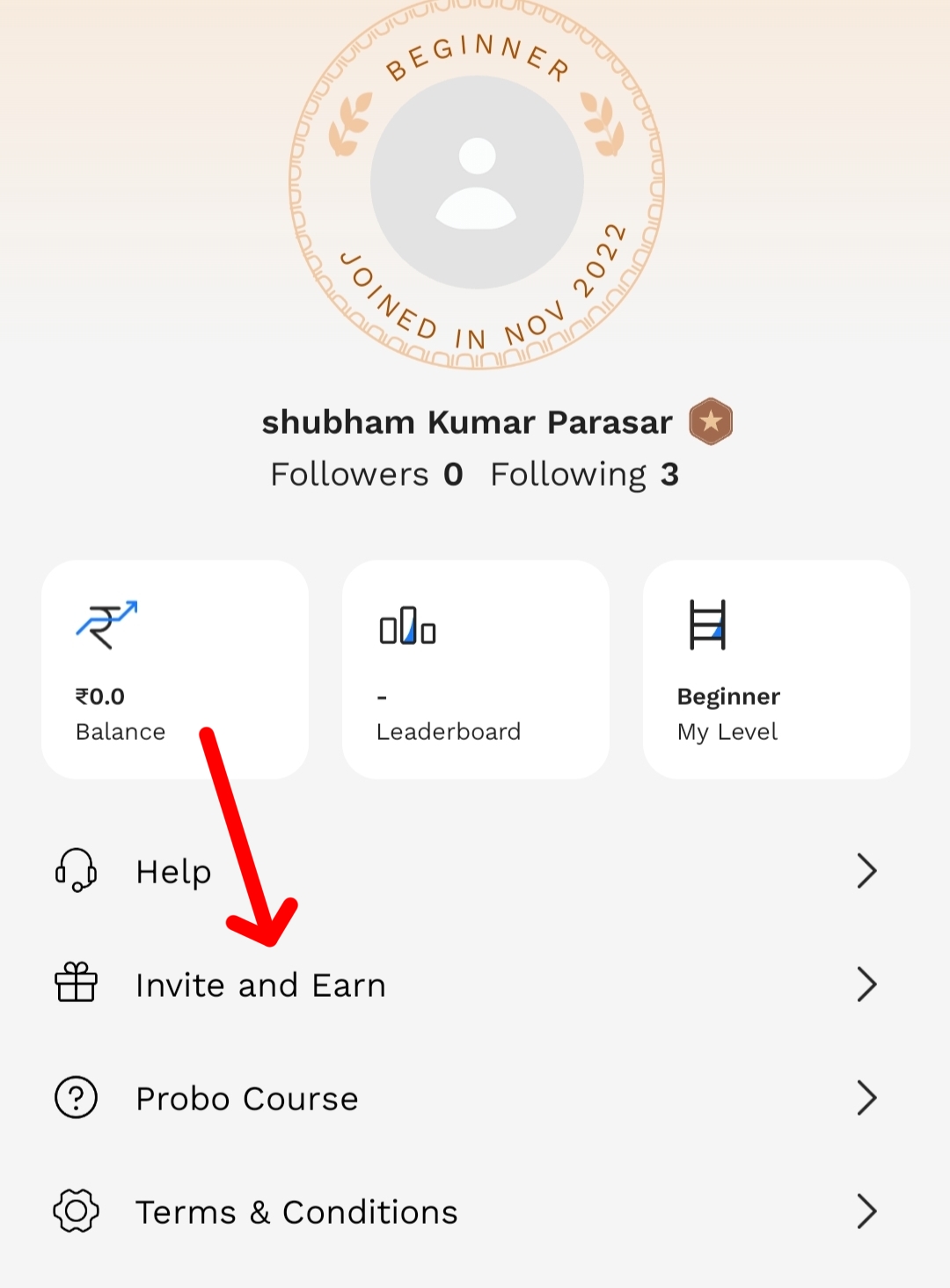Open Terms & Conditions via the chevron arrow
950x1288 pixels.
click(x=867, y=1211)
